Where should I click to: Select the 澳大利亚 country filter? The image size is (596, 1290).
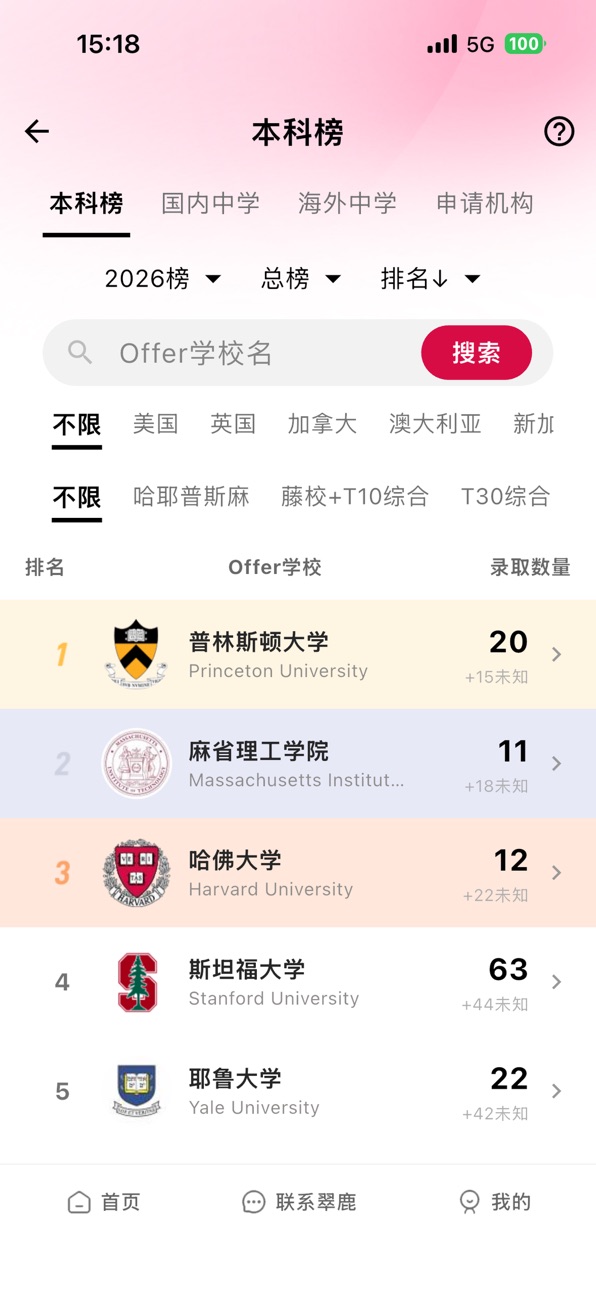click(435, 424)
